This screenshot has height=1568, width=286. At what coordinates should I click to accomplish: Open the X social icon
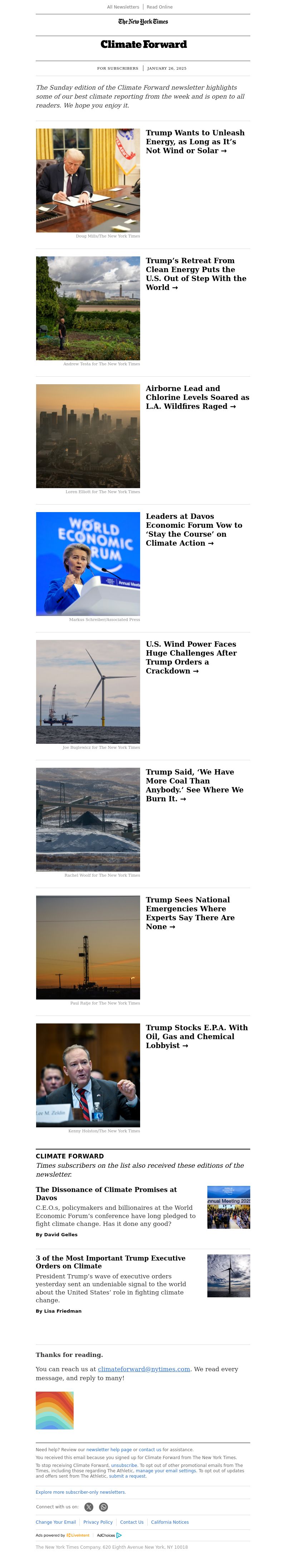point(89,1507)
